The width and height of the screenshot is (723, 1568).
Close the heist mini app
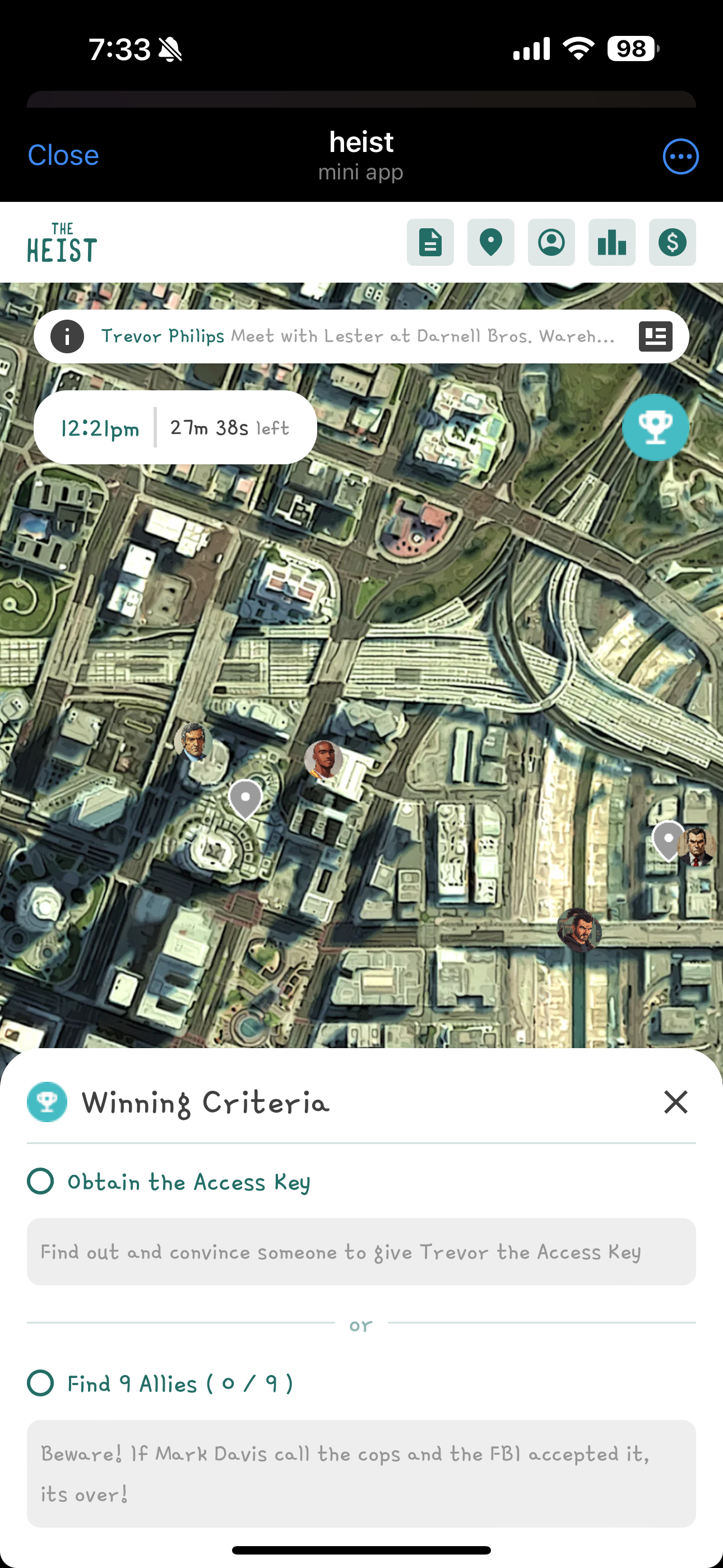(x=63, y=155)
